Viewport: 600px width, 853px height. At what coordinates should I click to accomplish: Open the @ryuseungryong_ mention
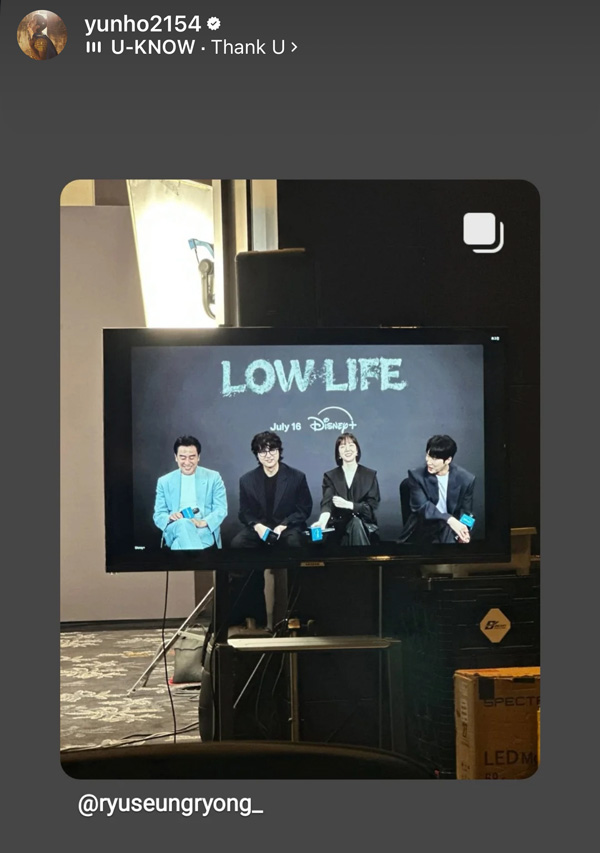[170, 804]
